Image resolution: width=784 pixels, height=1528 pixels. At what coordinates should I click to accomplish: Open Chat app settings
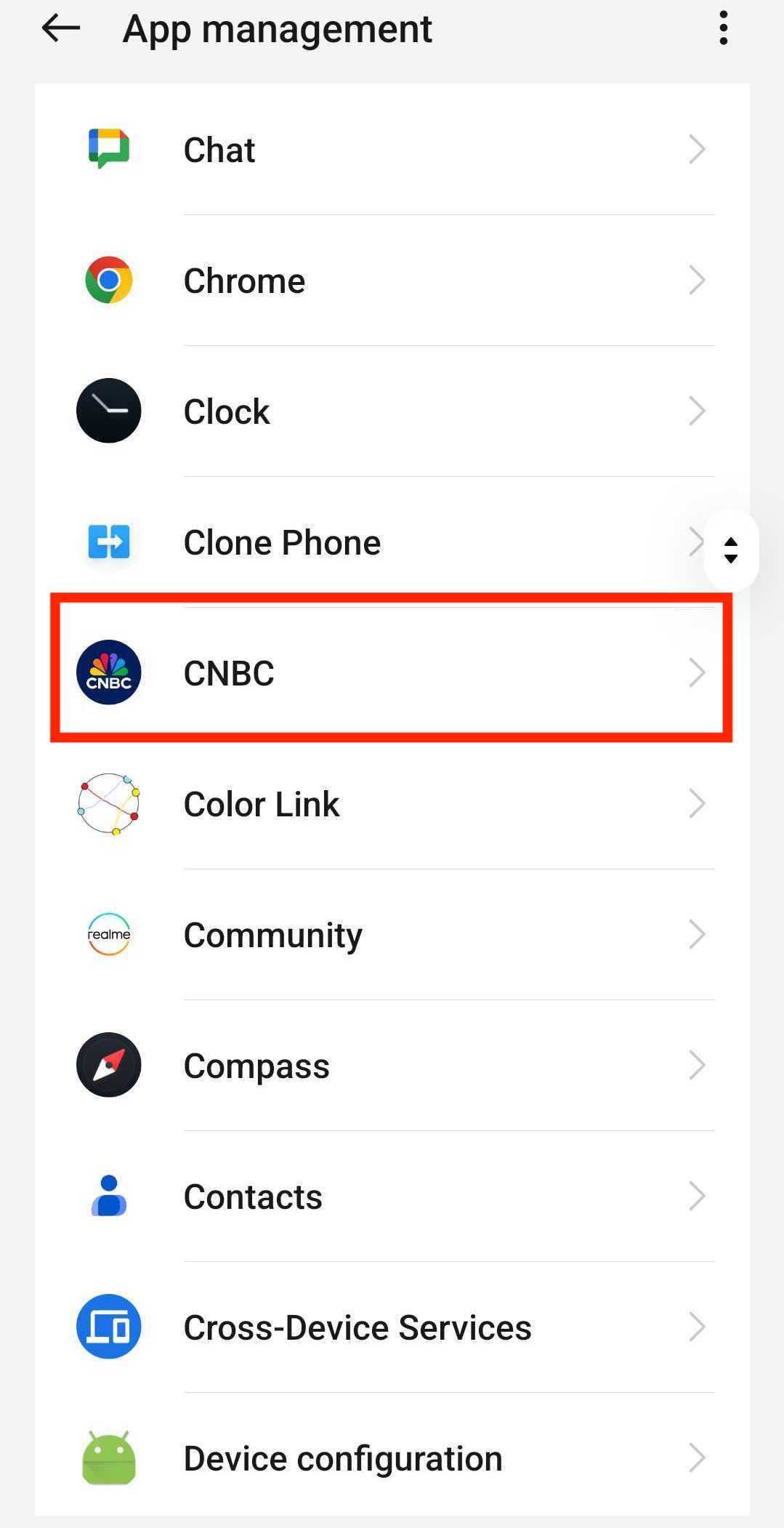392,150
